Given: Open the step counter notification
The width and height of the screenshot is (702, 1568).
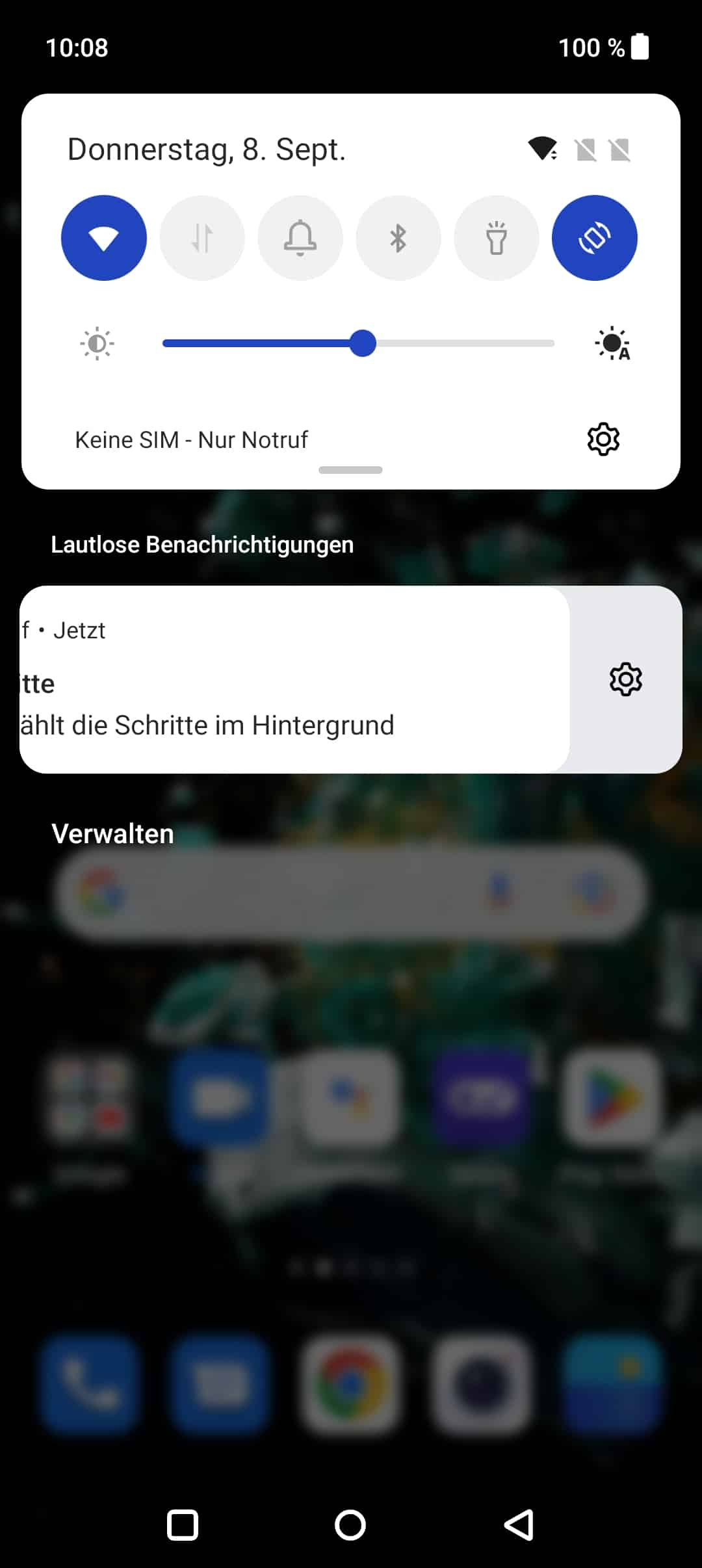Looking at the screenshot, I should pyautogui.click(x=294, y=679).
